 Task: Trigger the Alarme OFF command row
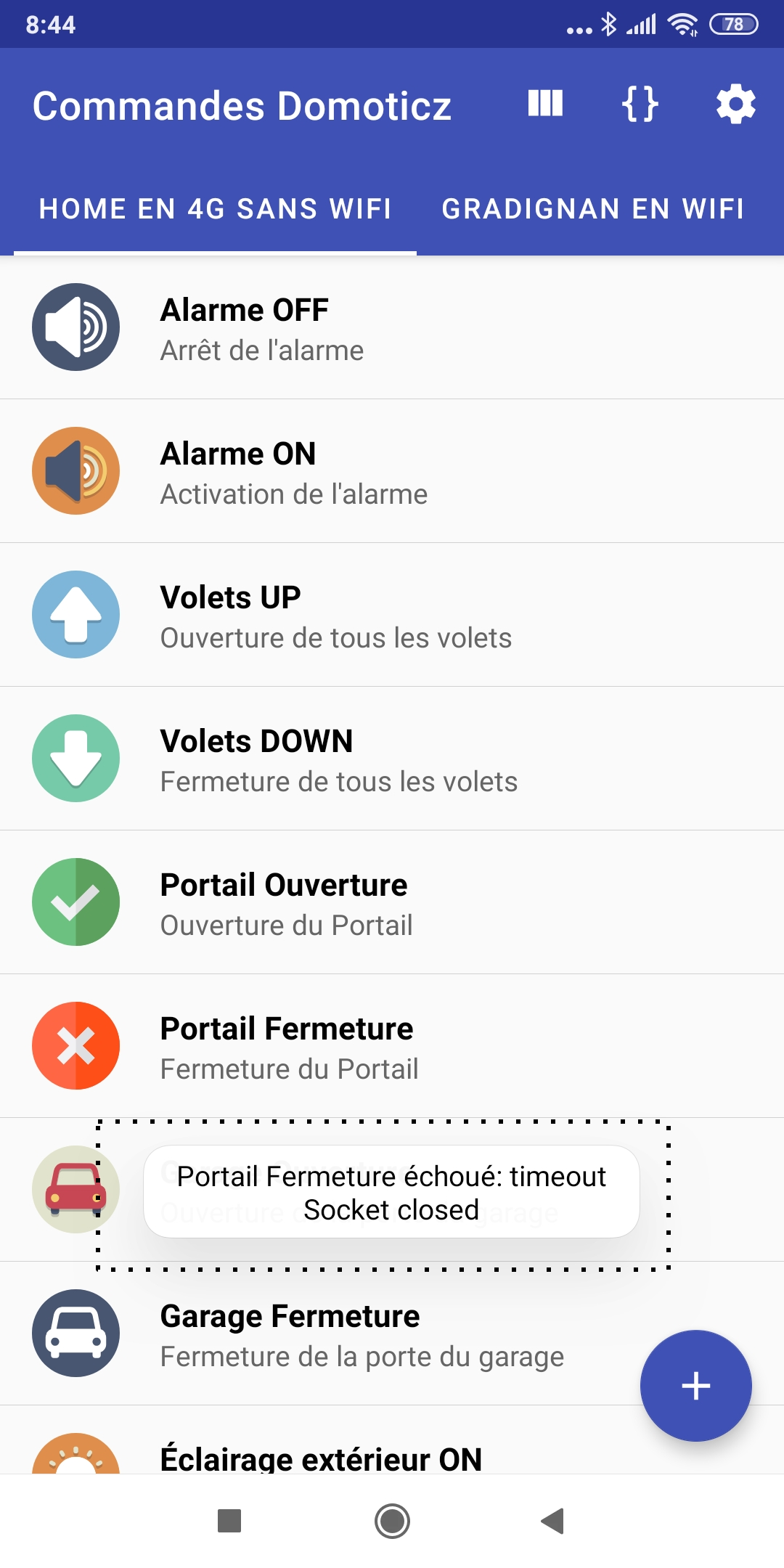coord(327,327)
